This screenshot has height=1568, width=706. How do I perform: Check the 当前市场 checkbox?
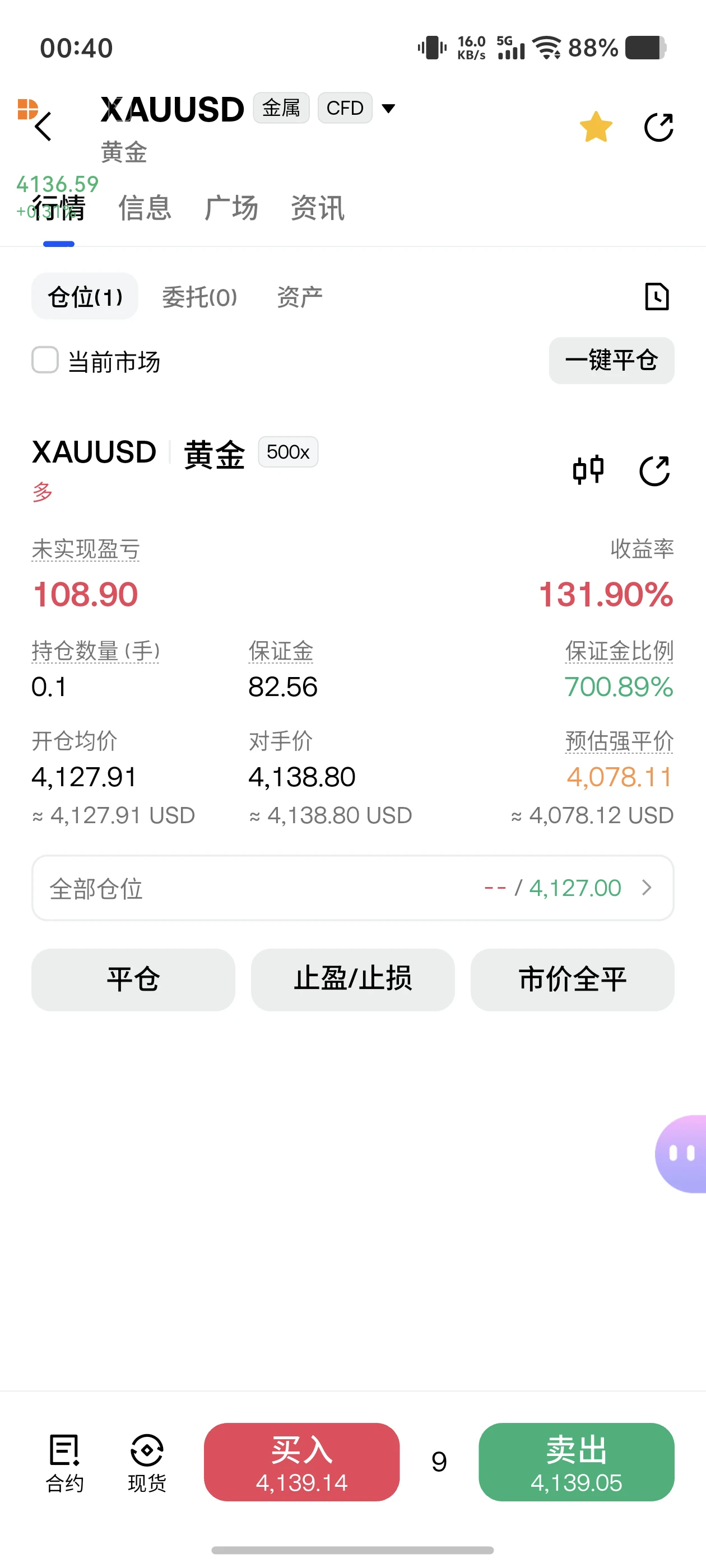click(45, 360)
